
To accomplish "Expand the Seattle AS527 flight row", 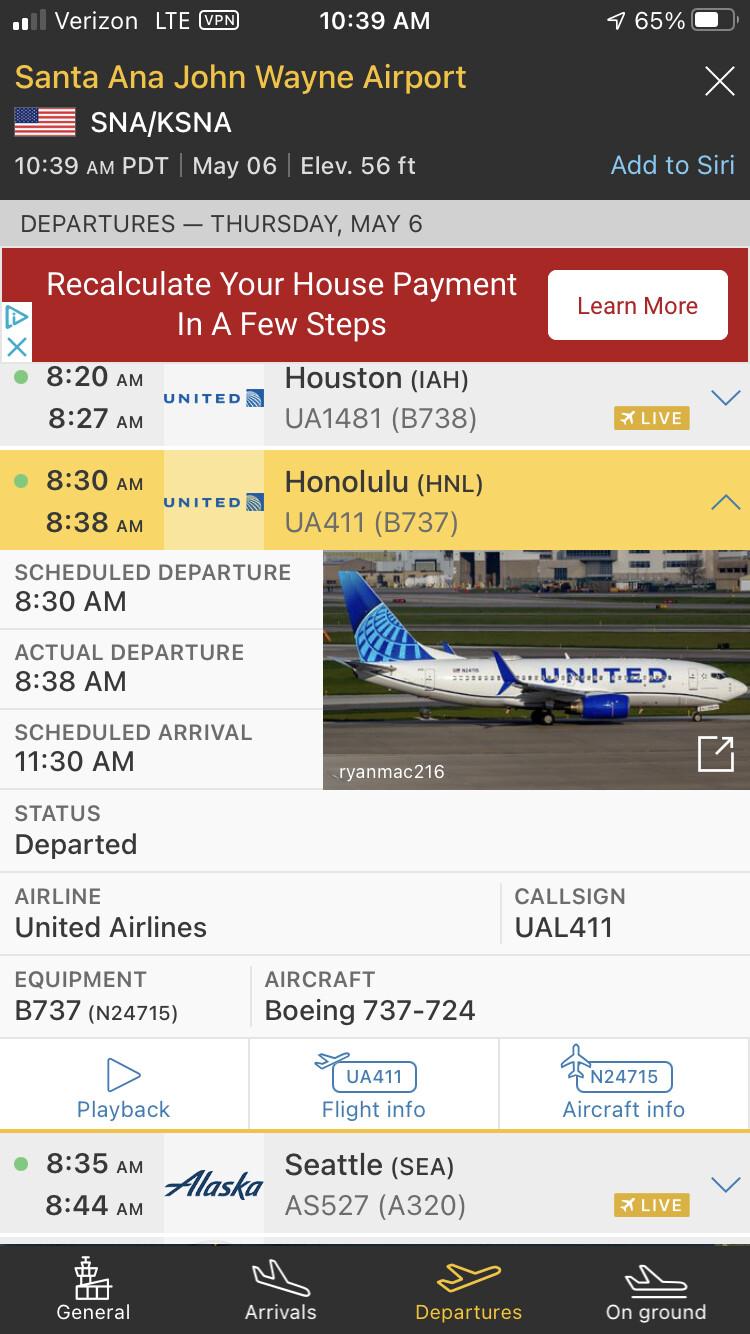I will [x=724, y=1185].
